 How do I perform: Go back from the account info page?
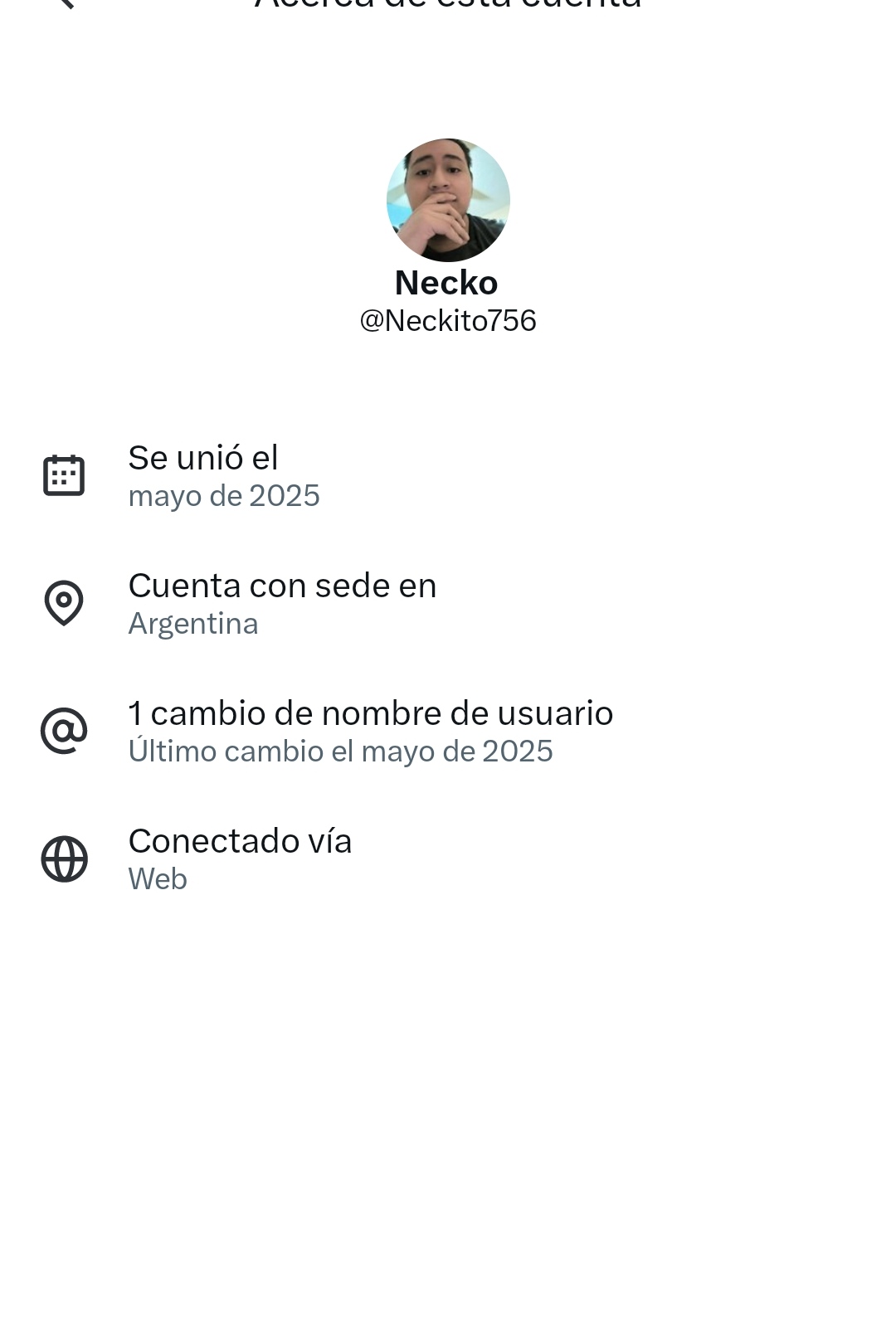(63, 2)
